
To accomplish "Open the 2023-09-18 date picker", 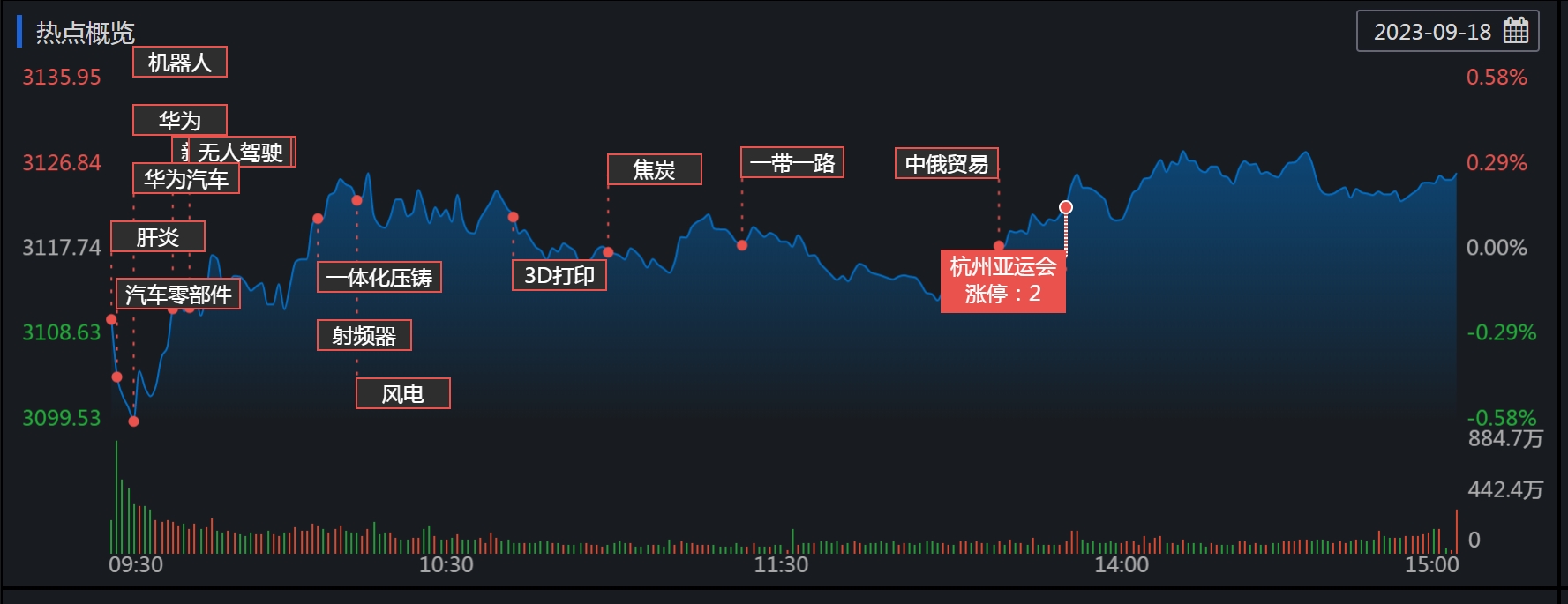I will pyautogui.click(x=1447, y=32).
